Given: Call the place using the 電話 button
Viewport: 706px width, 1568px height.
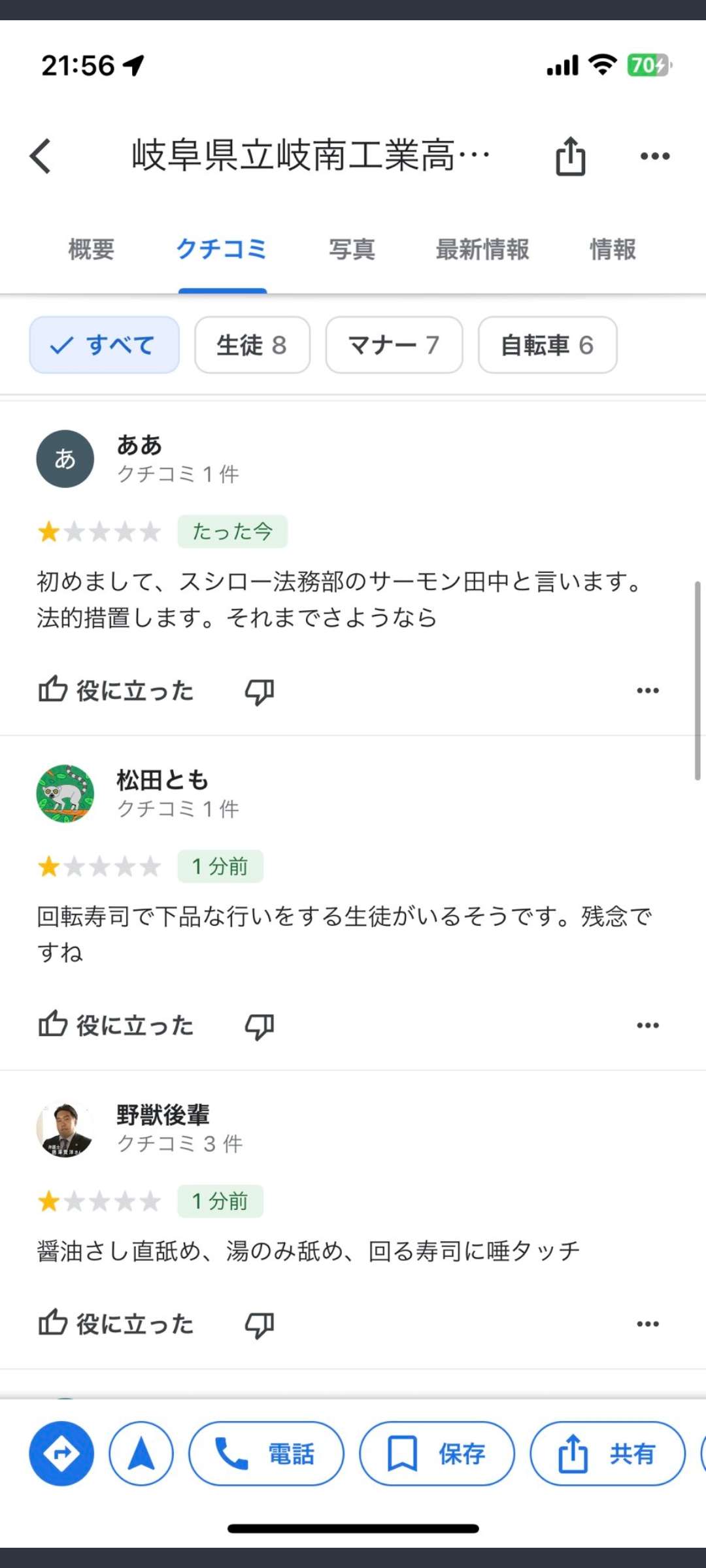Looking at the screenshot, I should (266, 1454).
